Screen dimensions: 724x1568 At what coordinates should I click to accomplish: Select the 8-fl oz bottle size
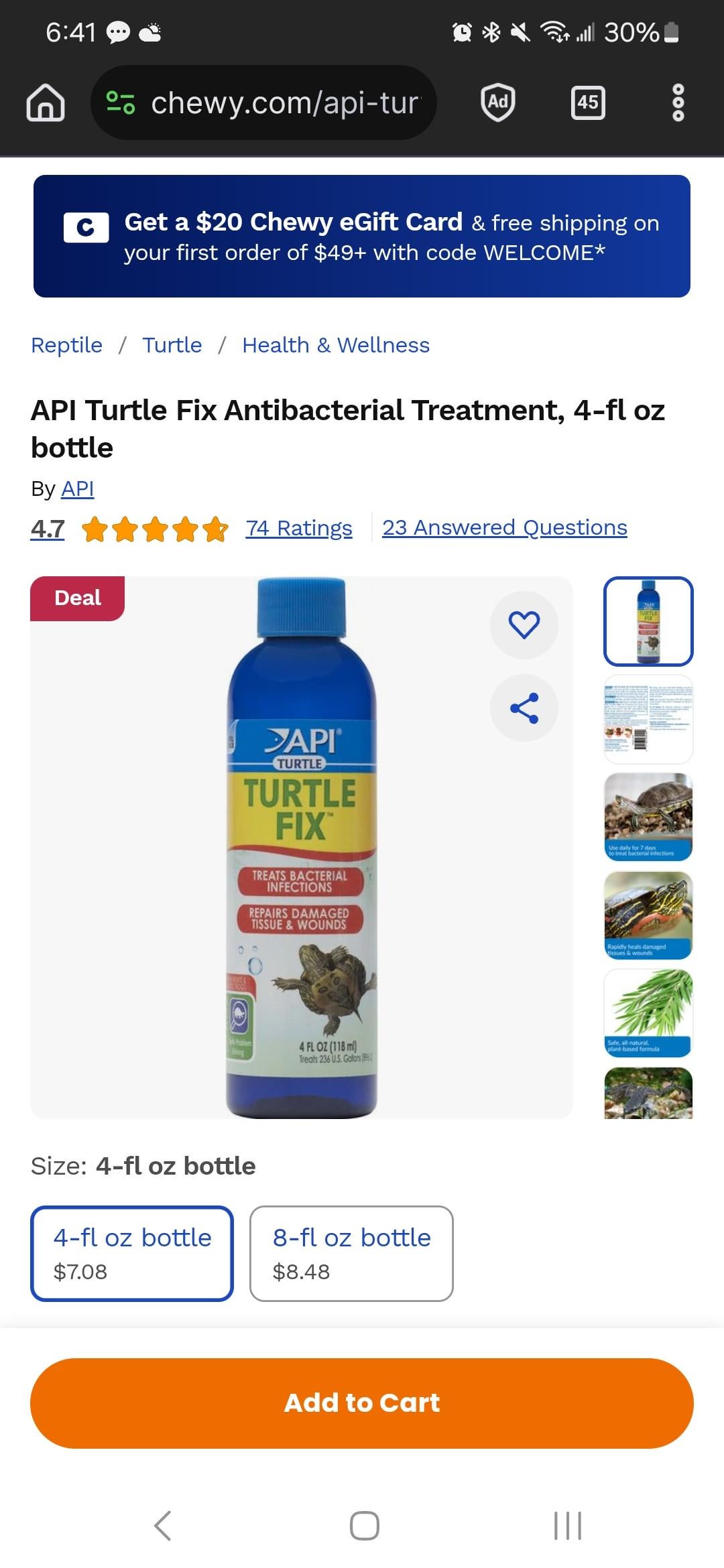click(x=351, y=1253)
